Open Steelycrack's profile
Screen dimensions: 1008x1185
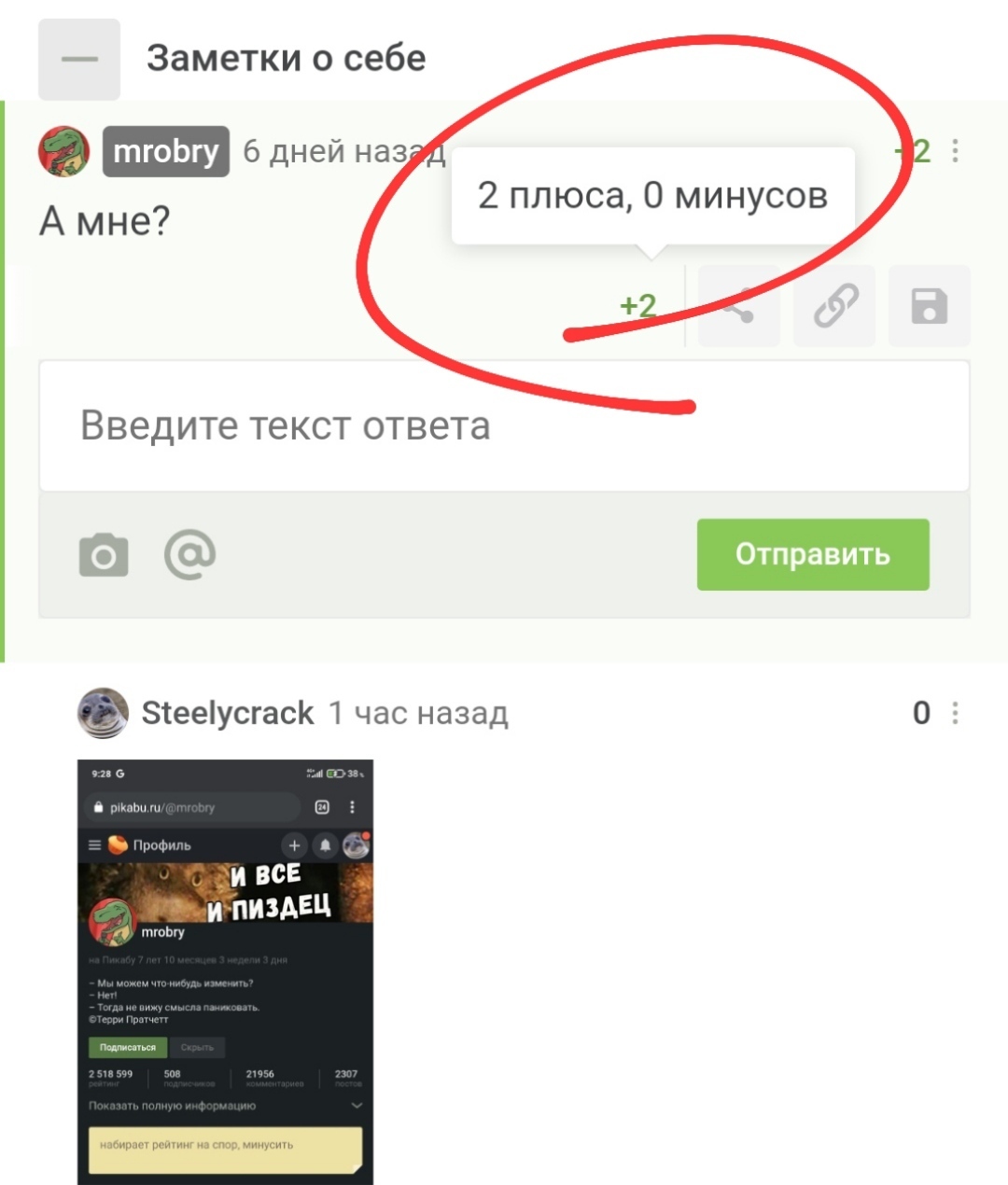point(227,713)
